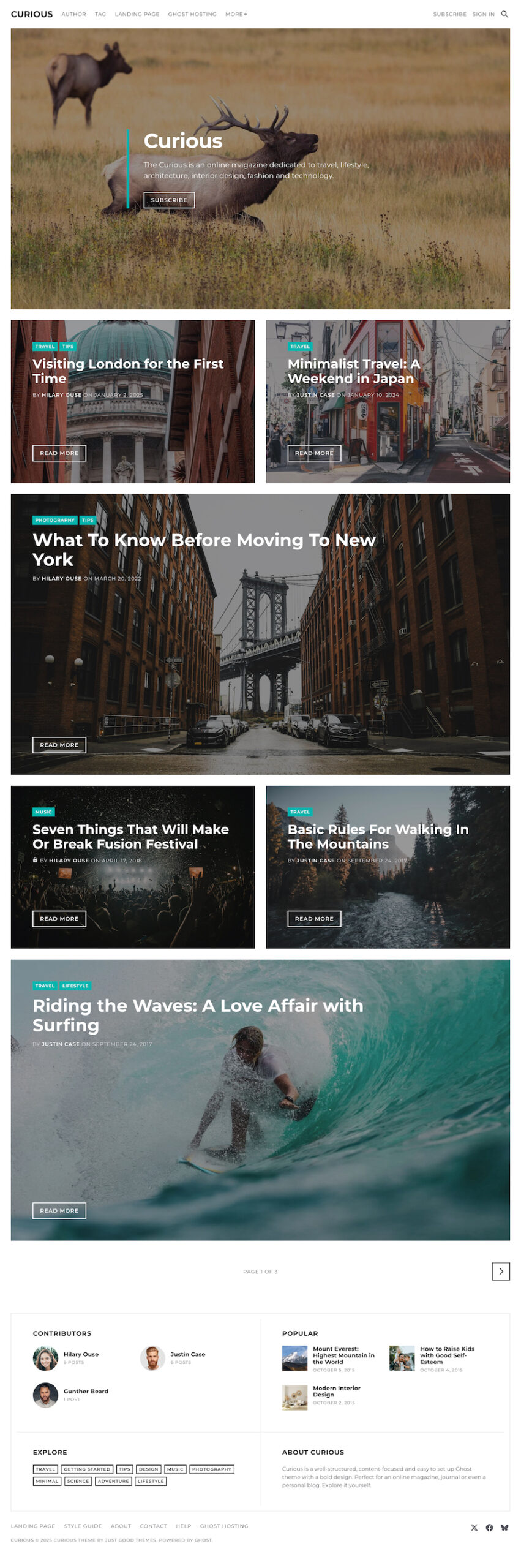521x1568 pixels.
Task: Open the Lifestyle tag on Surfing post
Action: coord(75,986)
